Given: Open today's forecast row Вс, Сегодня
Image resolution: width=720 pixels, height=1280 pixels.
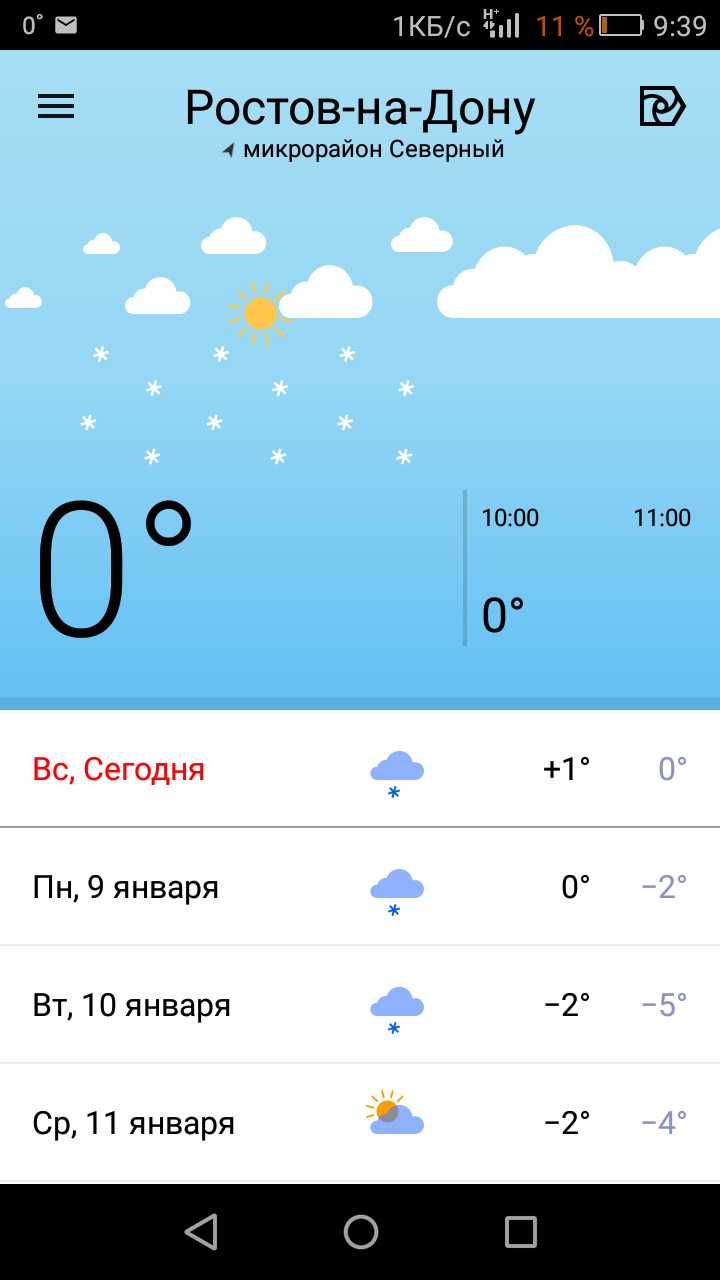Looking at the screenshot, I should coord(360,769).
